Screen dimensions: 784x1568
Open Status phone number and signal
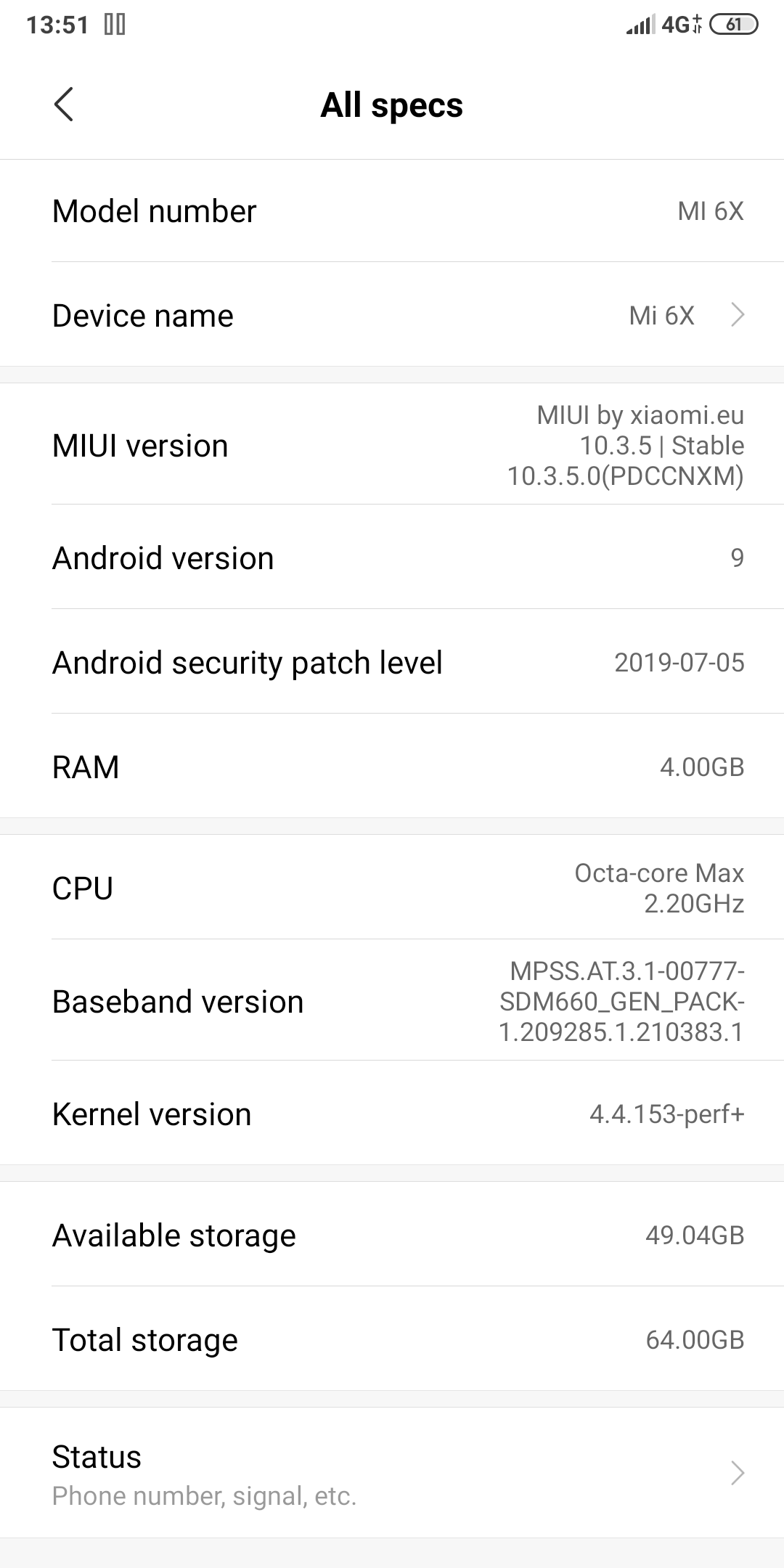pyautogui.click(x=392, y=1473)
